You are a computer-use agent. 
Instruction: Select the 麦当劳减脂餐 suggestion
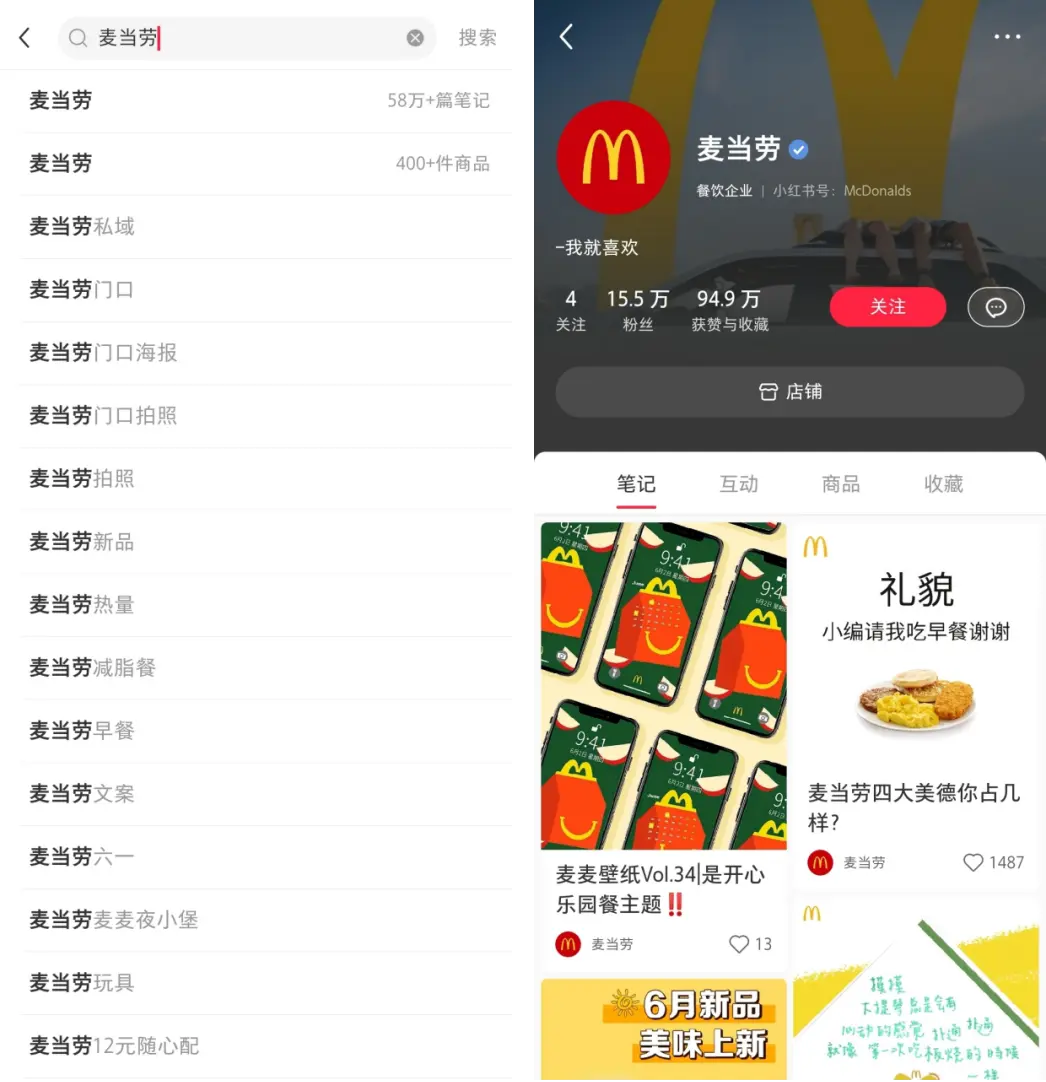[260, 667]
